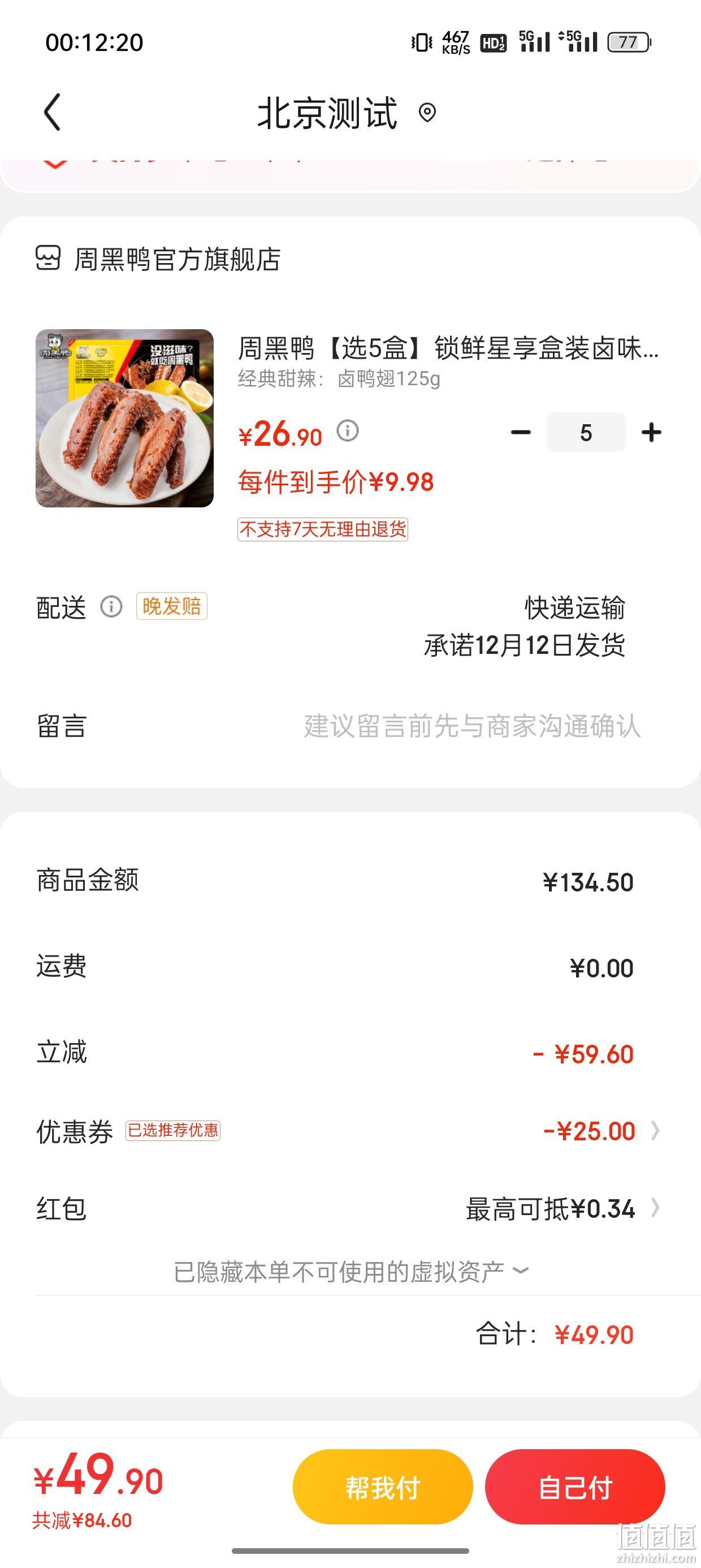The image size is (701, 1568).
Task: Increase item quantity with the plus button
Action: (x=651, y=432)
